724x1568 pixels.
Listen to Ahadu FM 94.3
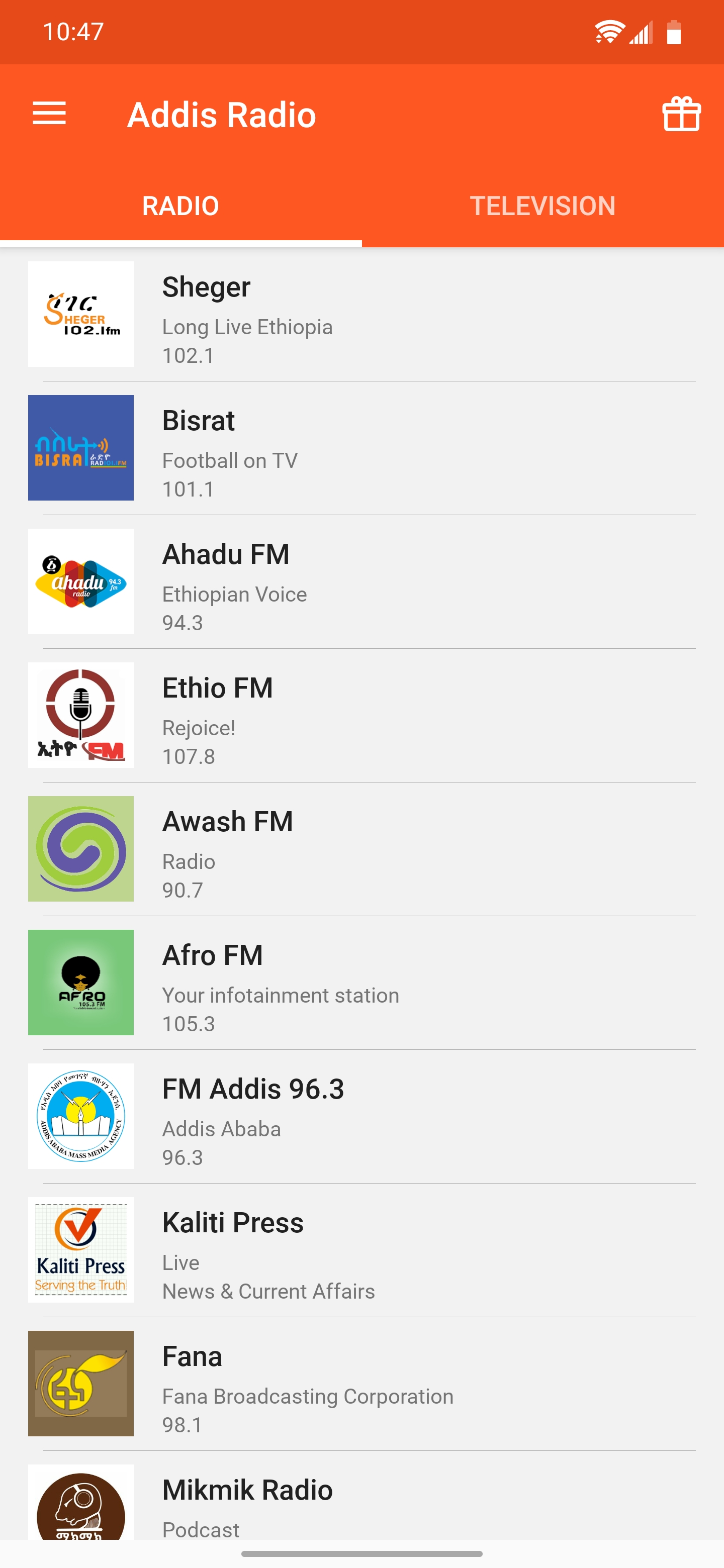click(361, 582)
